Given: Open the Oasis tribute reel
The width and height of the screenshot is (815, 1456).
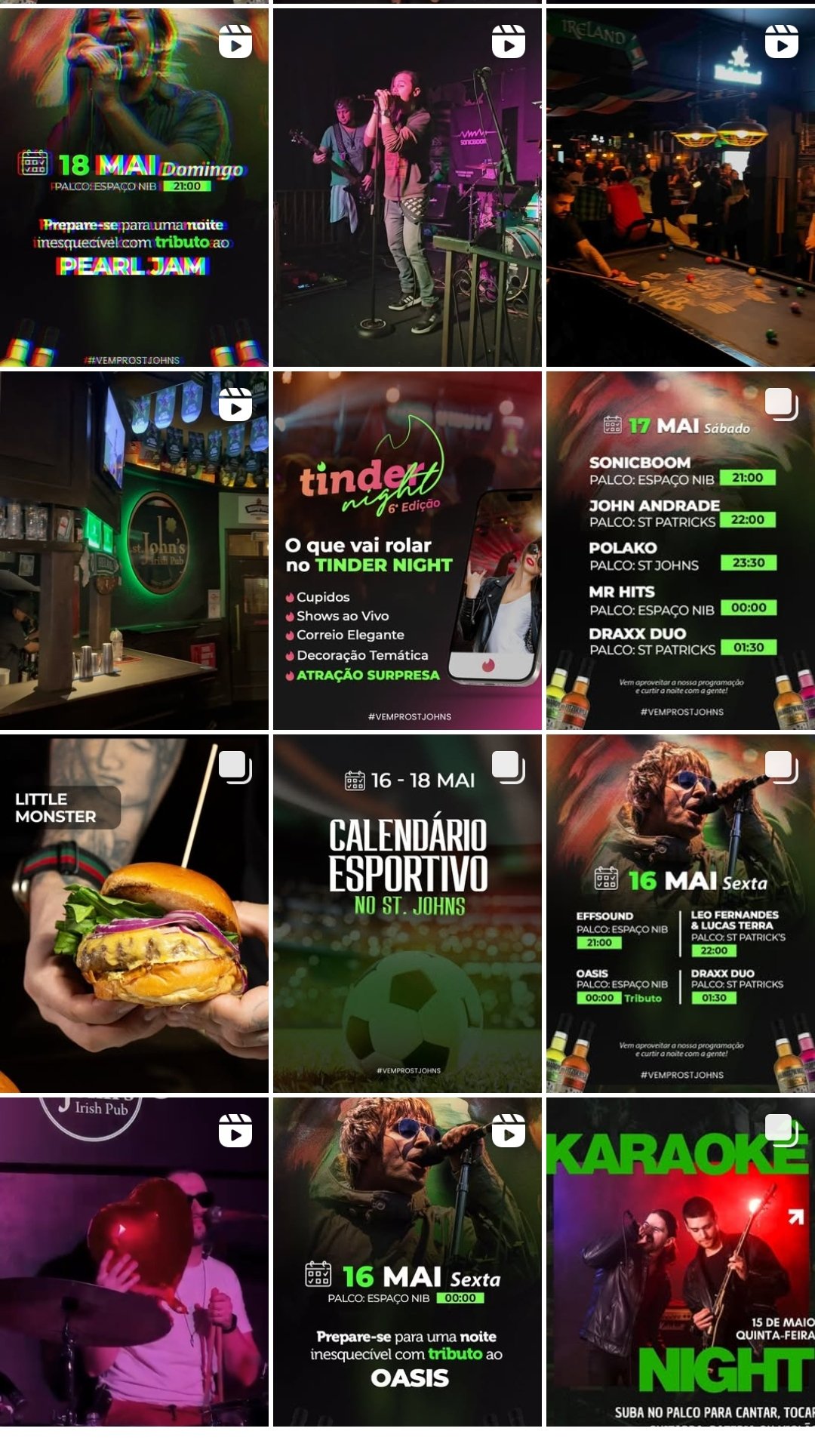Looking at the screenshot, I should click(x=407, y=1262).
